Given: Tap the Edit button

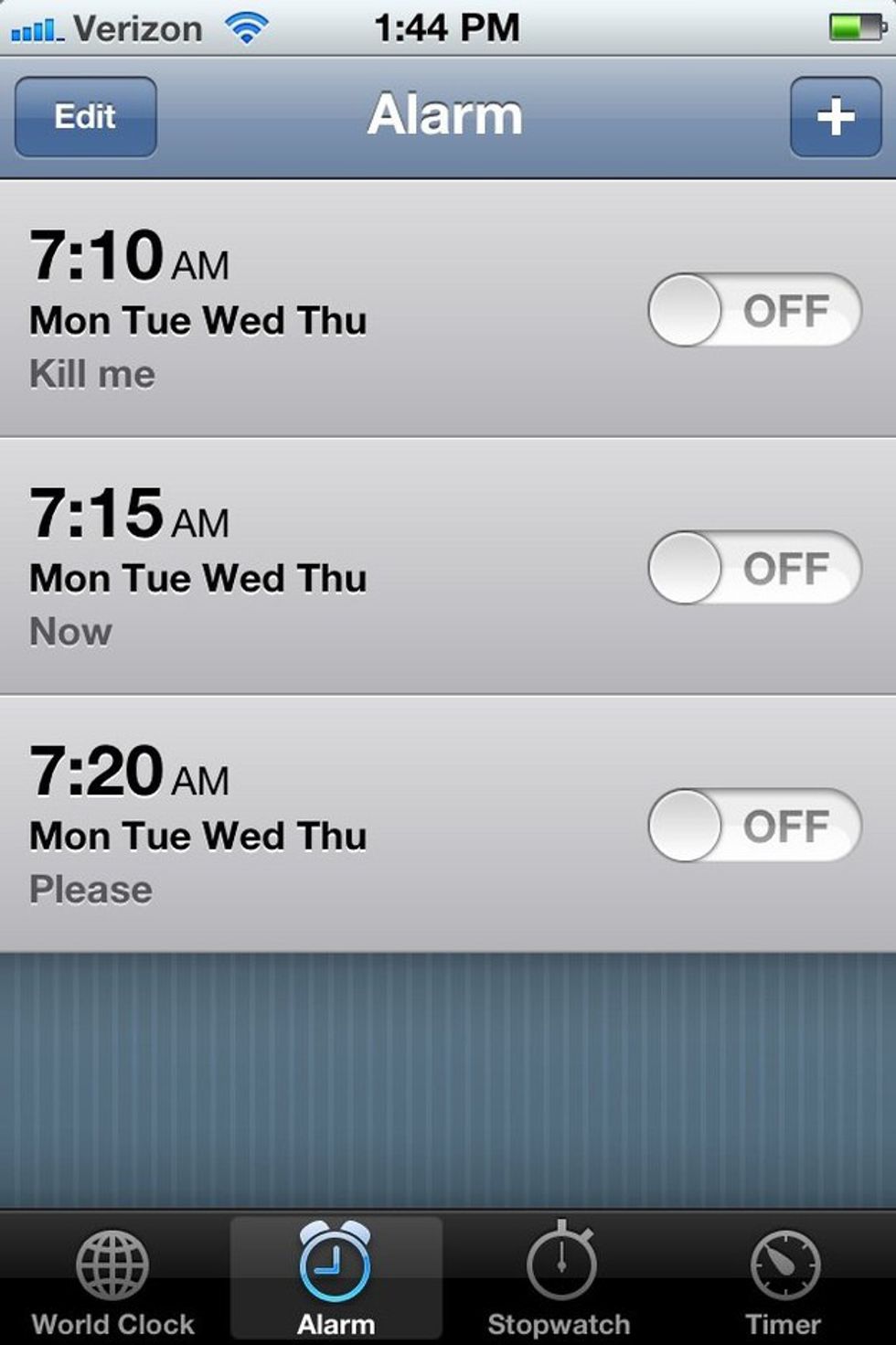Looking at the screenshot, I should (x=85, y=117).
